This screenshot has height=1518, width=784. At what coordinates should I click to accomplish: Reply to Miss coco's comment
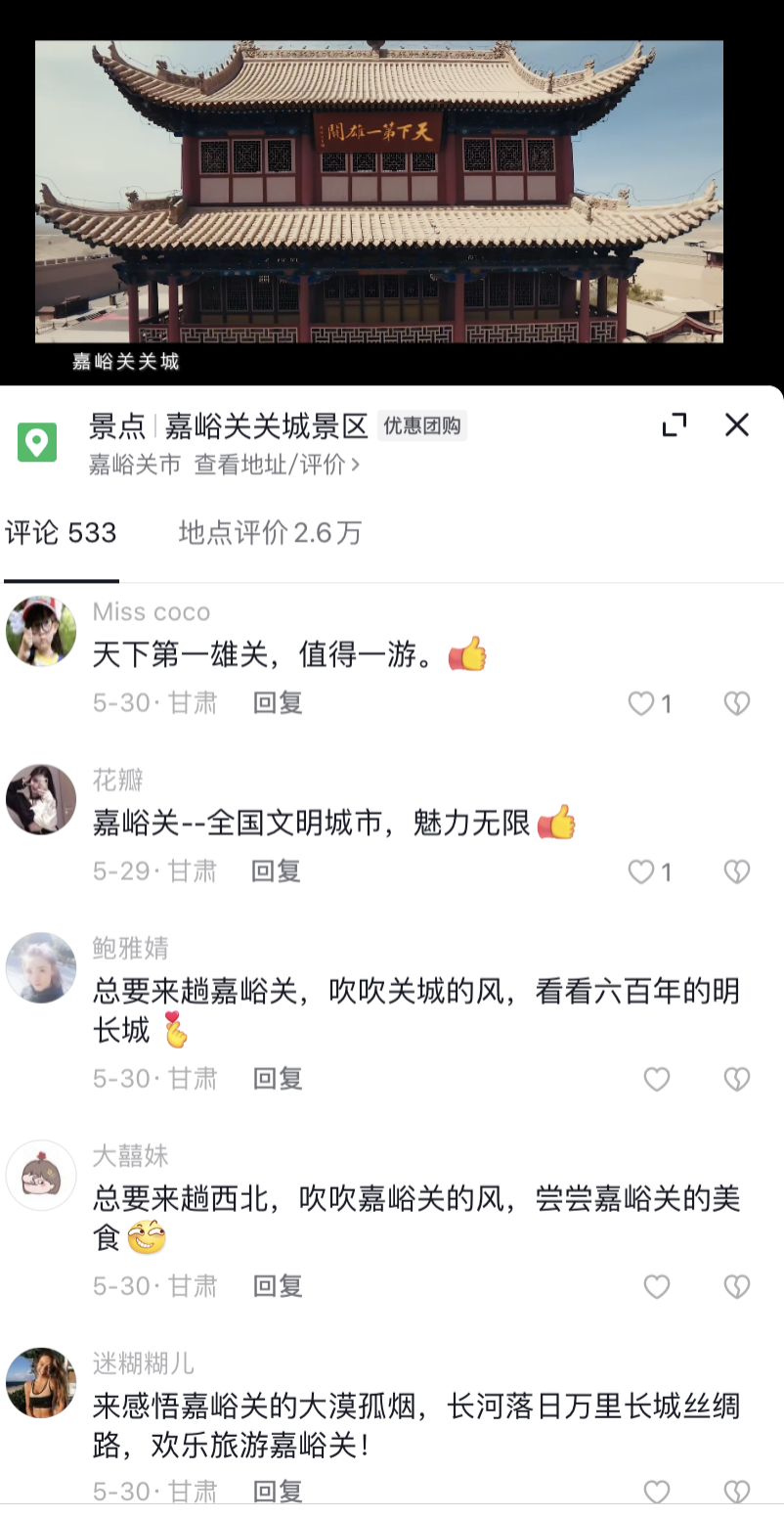[278, 702]
